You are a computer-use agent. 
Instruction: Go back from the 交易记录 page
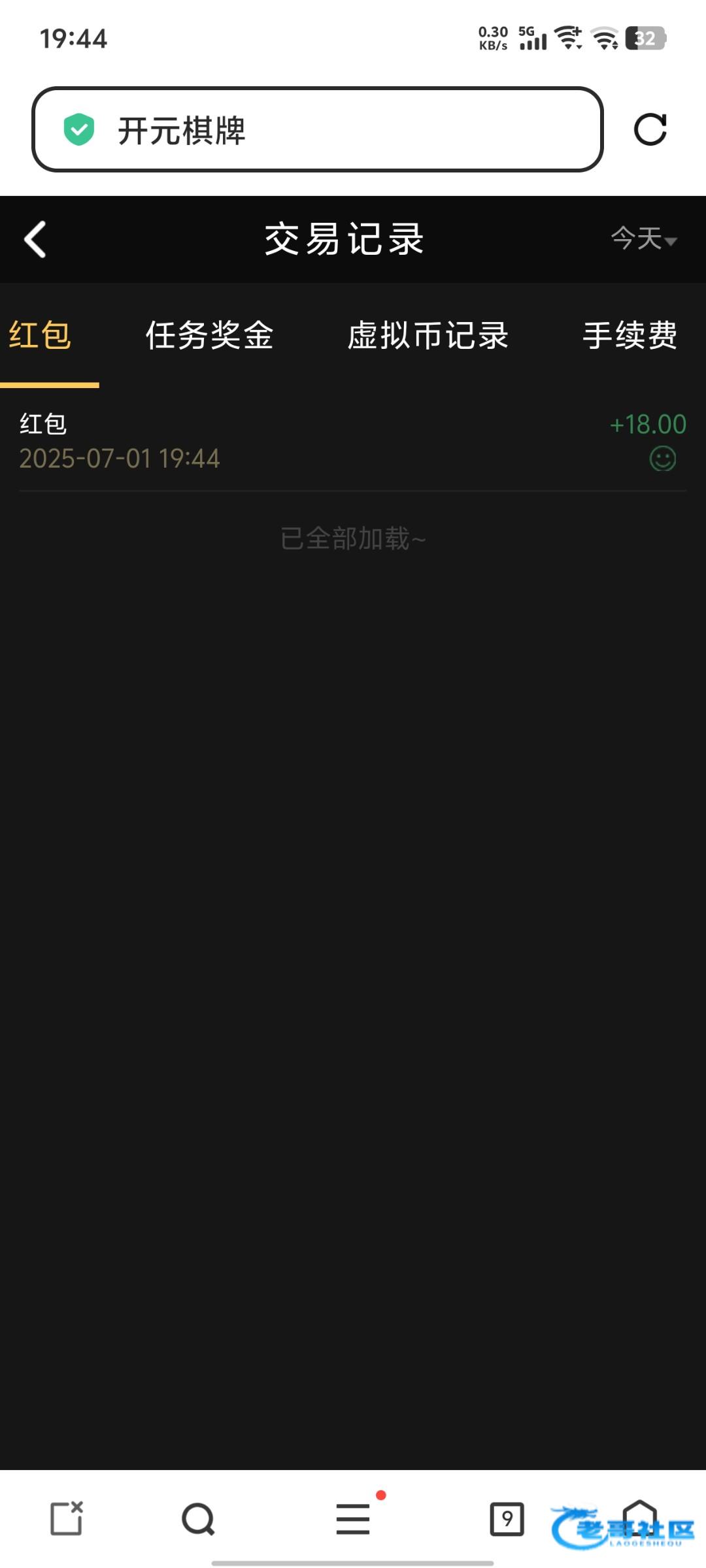pyautogui.click(x=35, y=239)
